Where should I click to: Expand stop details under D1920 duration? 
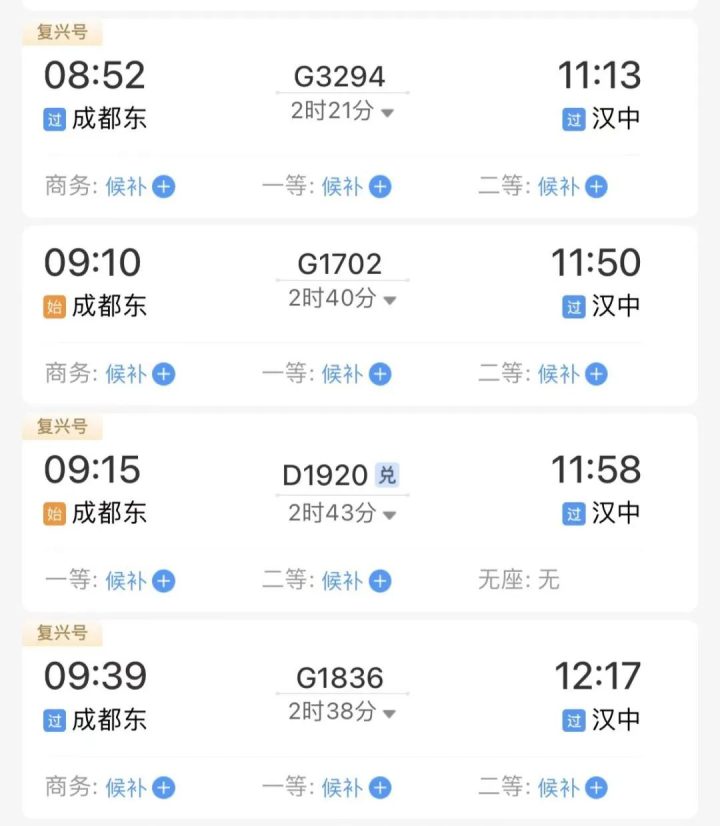point(390,514)
